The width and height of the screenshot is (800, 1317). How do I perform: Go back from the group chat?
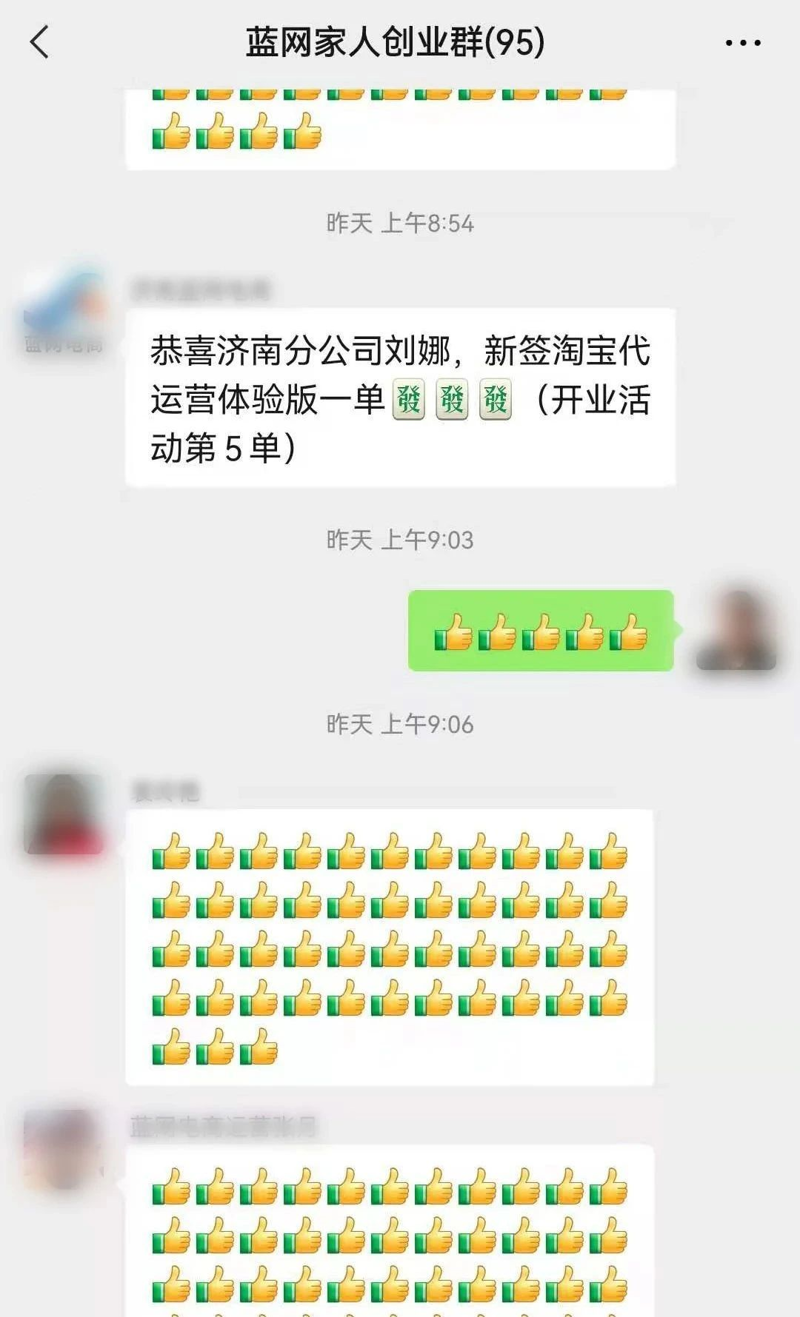[40, 43]
